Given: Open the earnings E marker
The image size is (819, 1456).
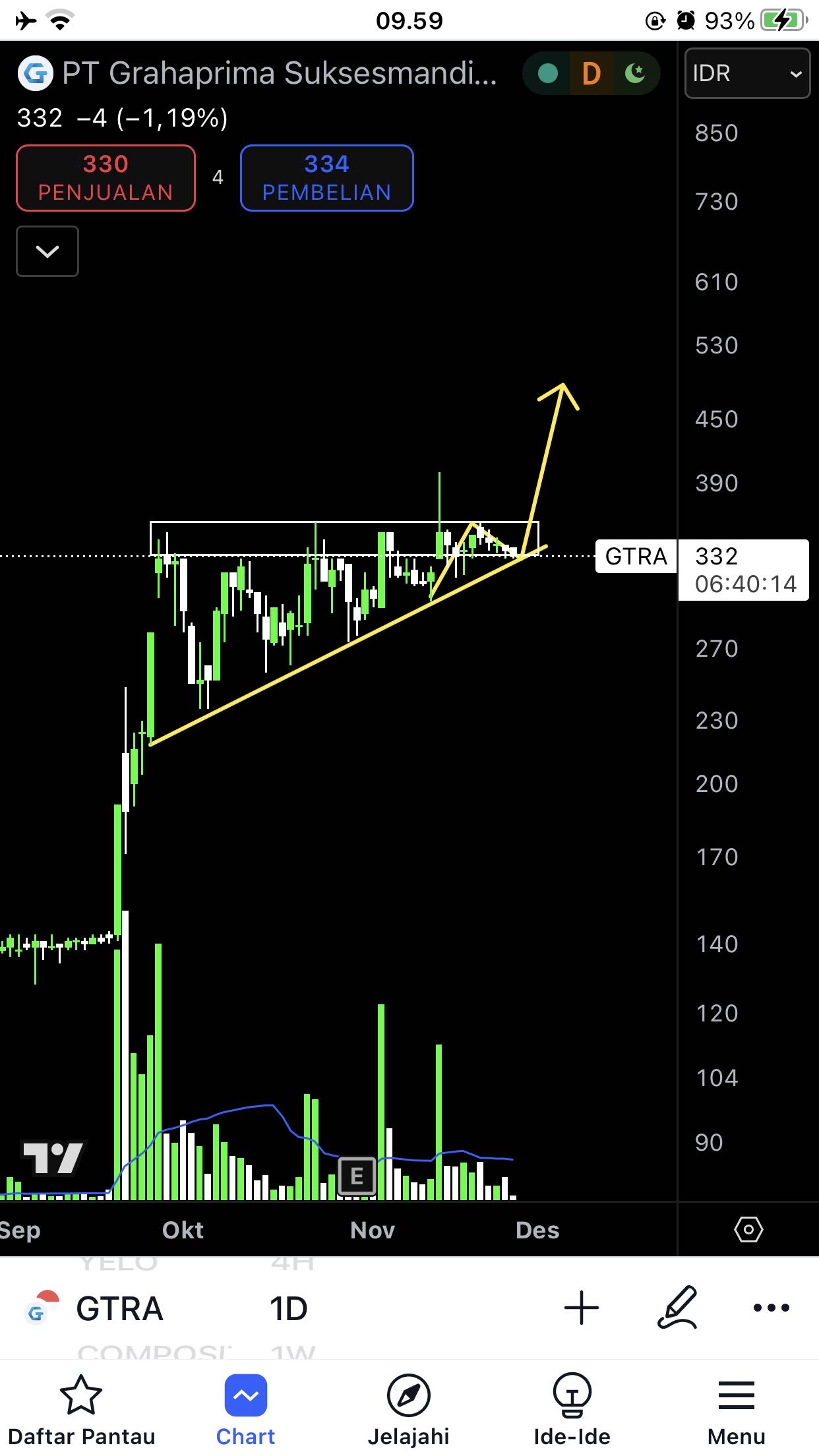Looking at the screenshot, I should coord(357,1176).
